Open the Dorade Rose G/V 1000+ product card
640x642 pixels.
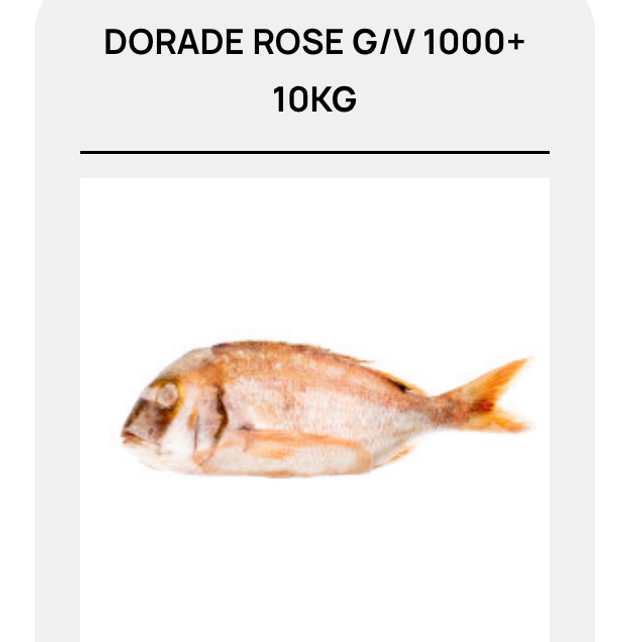point(314,70)
